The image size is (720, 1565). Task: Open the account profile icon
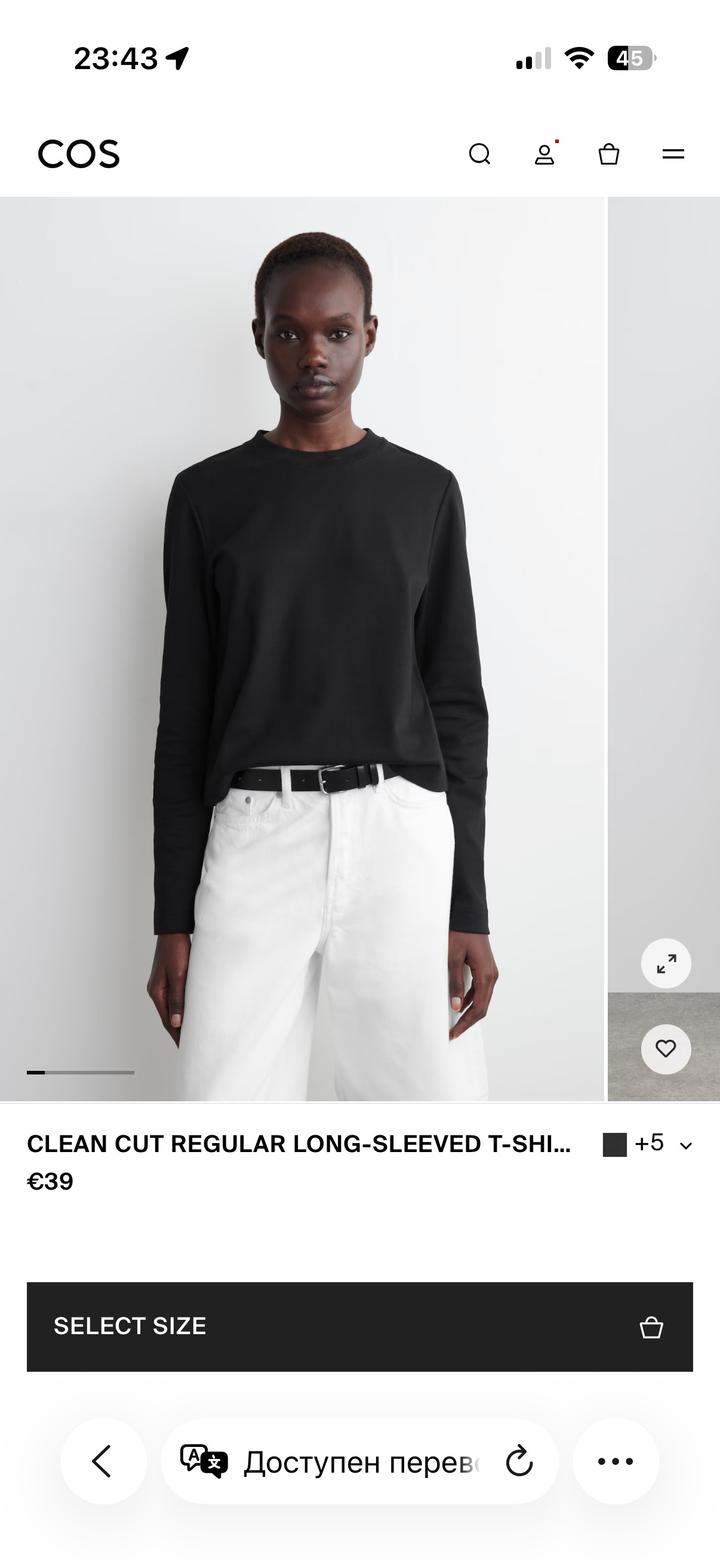coord(544,154)
